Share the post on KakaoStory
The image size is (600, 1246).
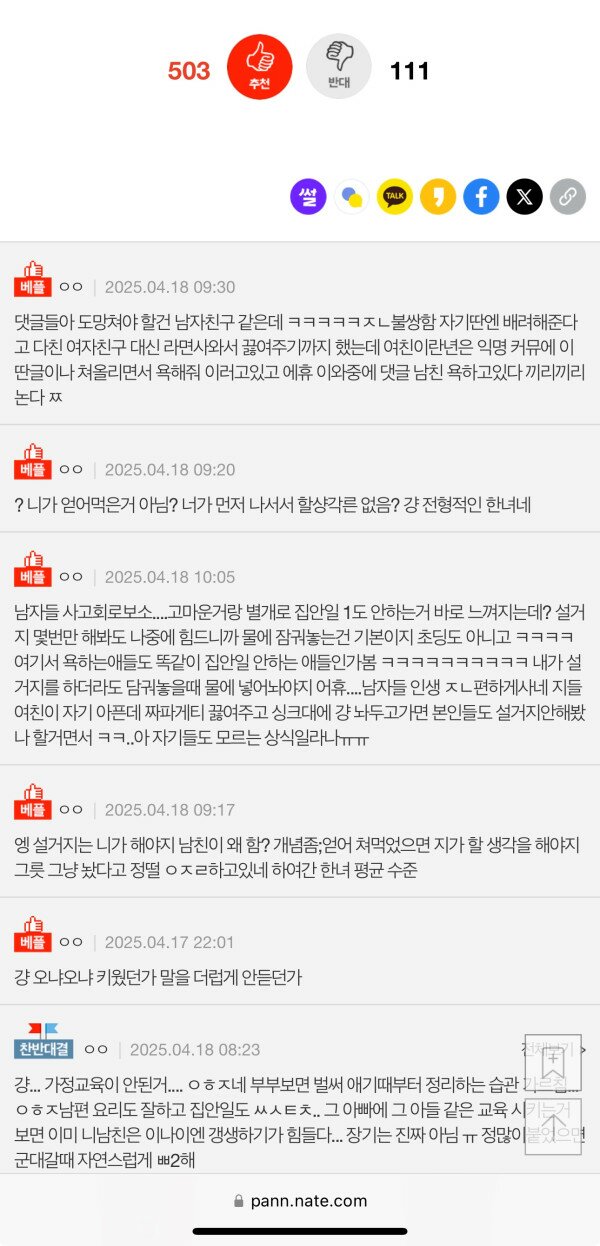pos(438,197)
